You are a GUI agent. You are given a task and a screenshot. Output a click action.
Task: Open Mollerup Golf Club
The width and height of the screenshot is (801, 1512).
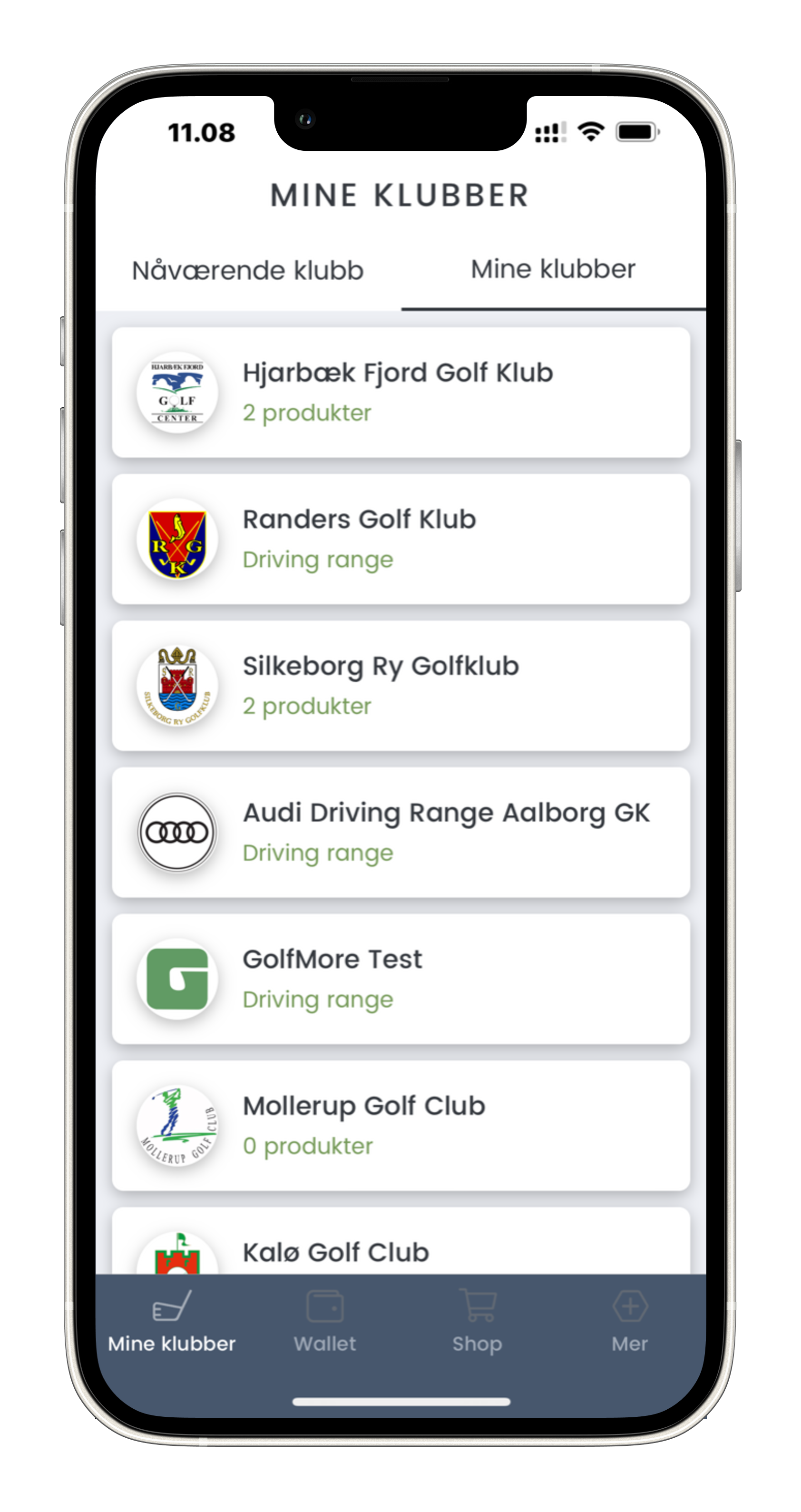[400, 1125]
